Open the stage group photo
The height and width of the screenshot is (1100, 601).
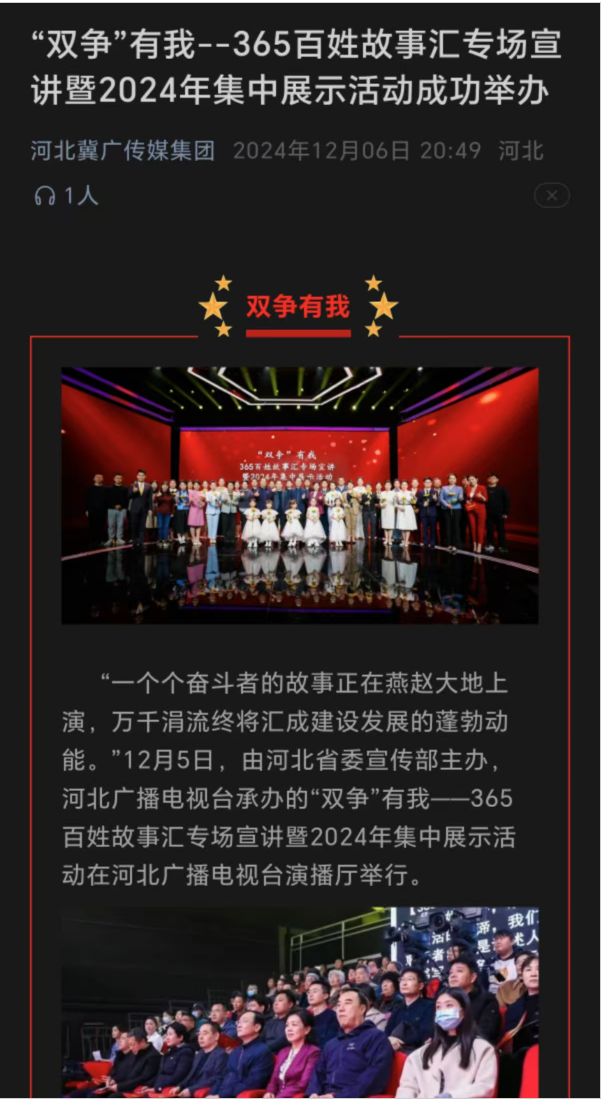(300, 495)
